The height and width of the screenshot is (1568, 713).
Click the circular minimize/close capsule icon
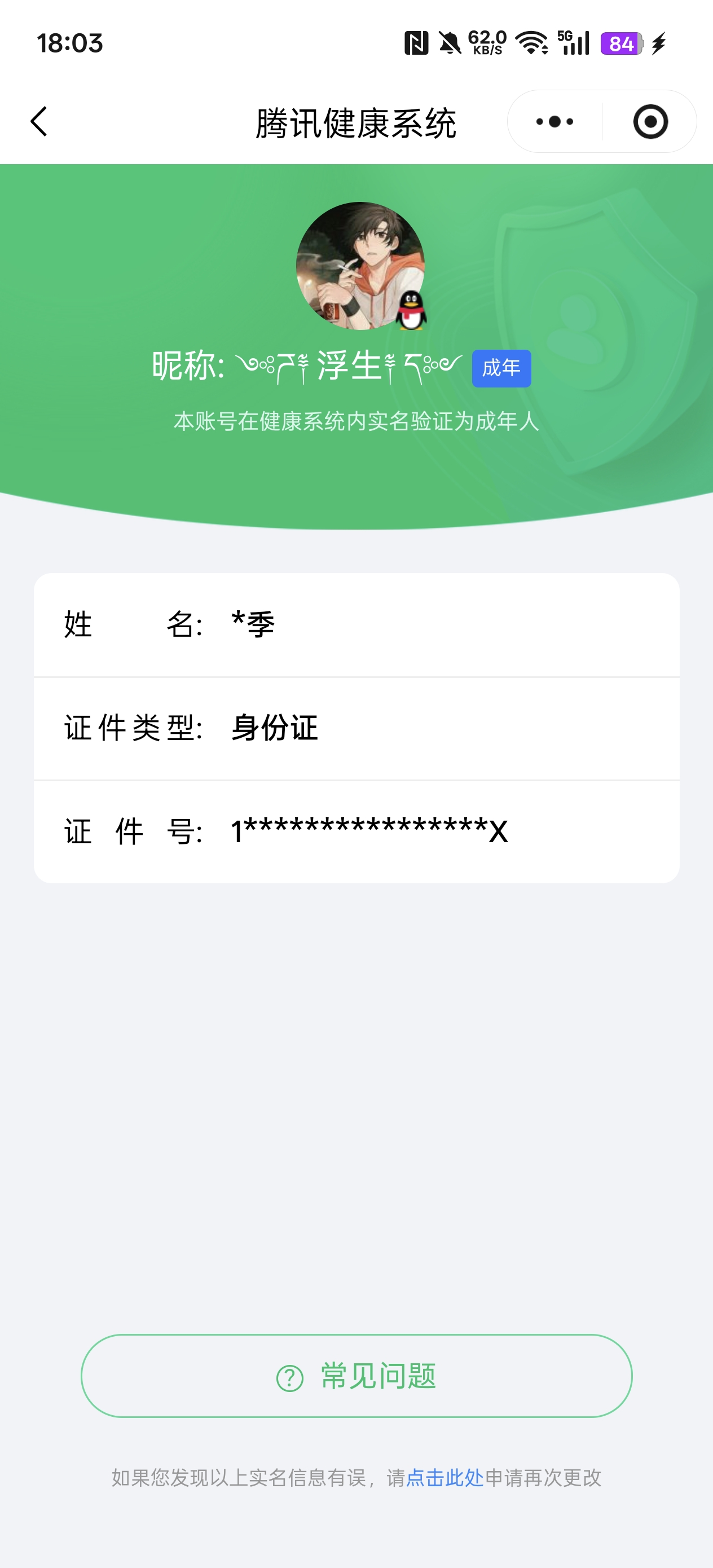(651, 121)
